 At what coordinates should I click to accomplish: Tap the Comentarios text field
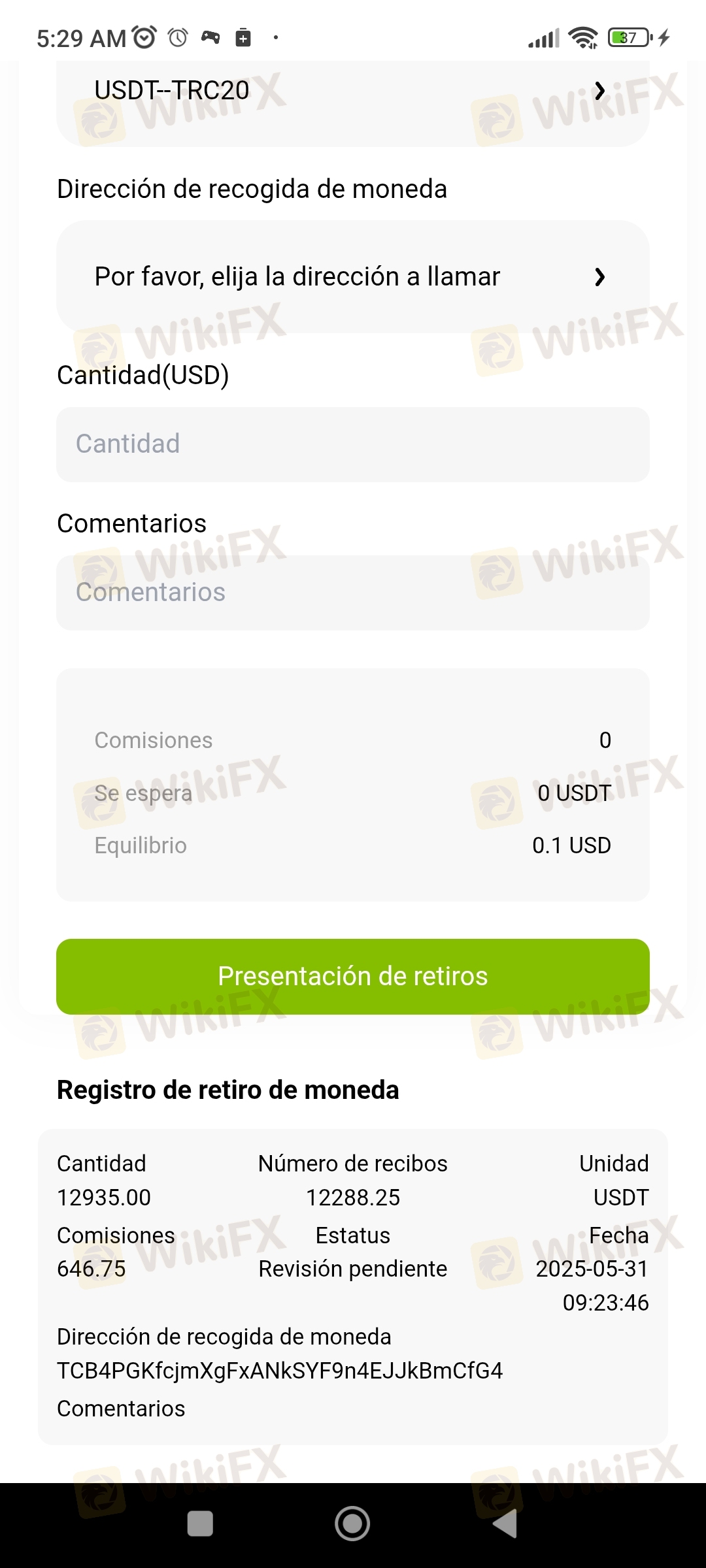tap(353, 593)
